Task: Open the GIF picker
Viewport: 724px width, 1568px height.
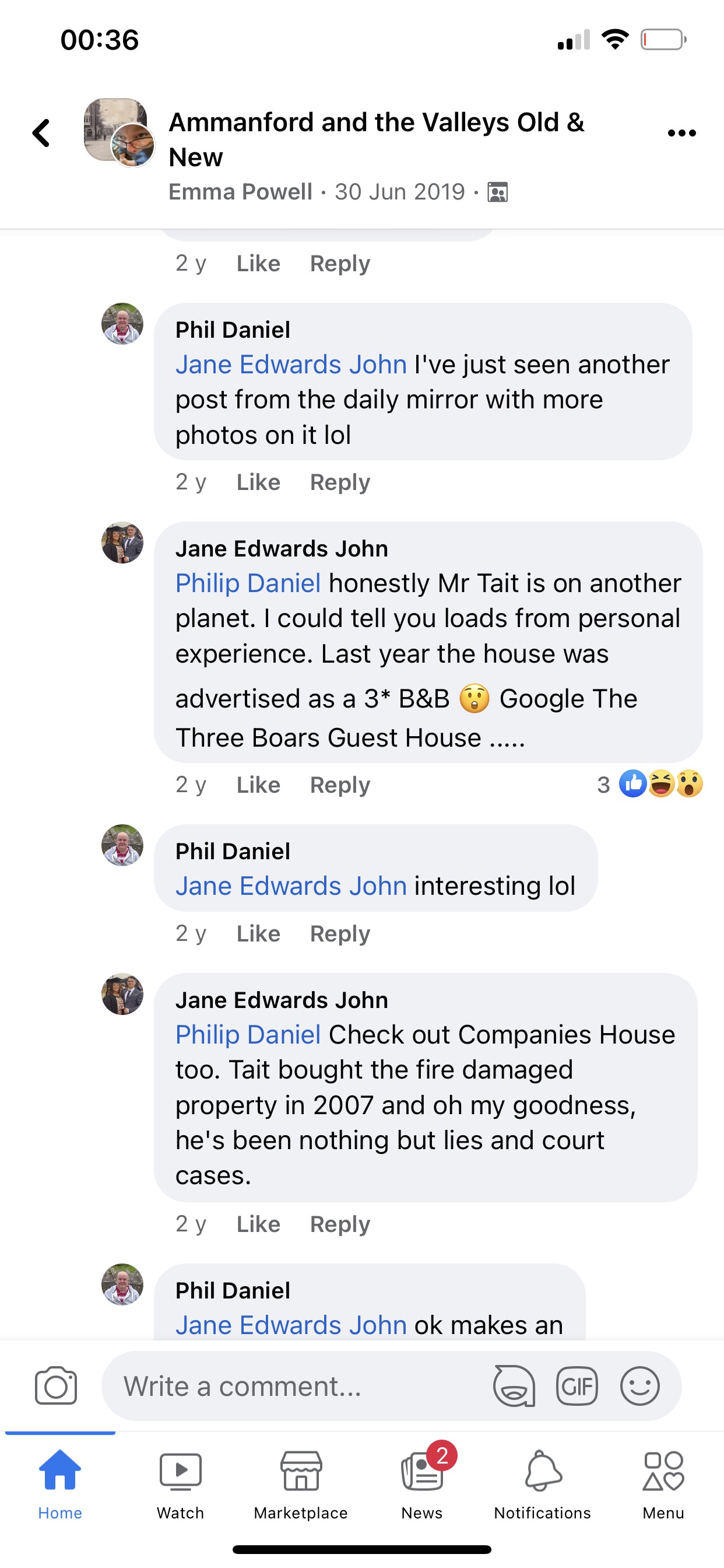Action: (x=576, y=1386)
